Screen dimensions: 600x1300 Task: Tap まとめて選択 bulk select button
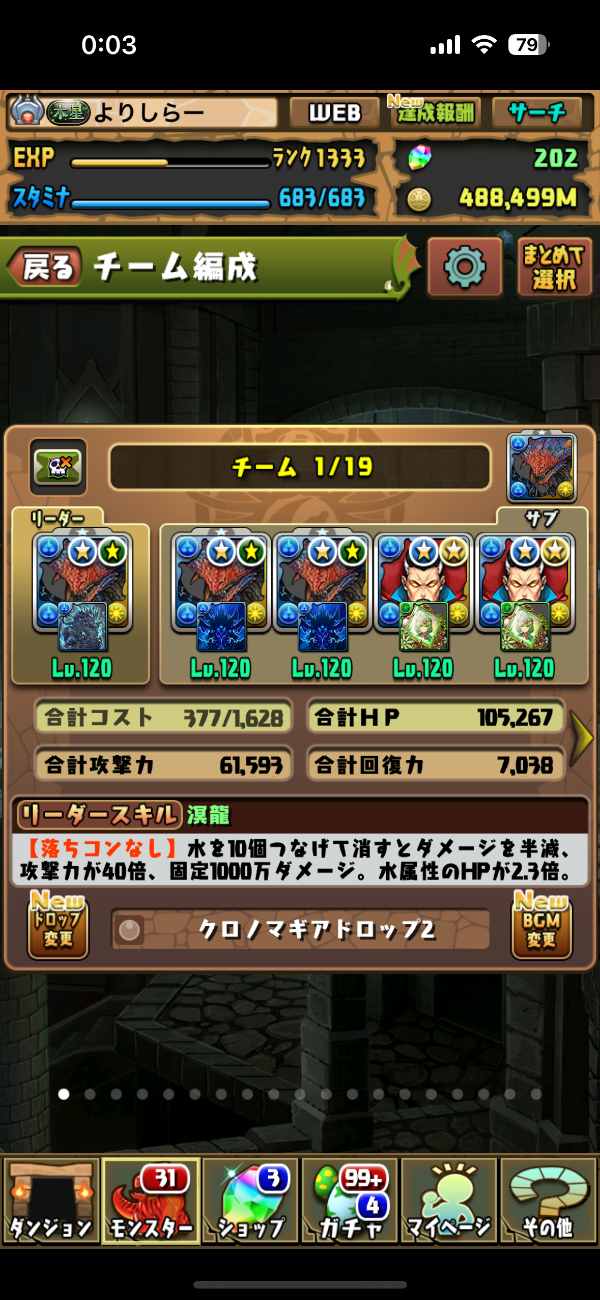click(554, 267)
